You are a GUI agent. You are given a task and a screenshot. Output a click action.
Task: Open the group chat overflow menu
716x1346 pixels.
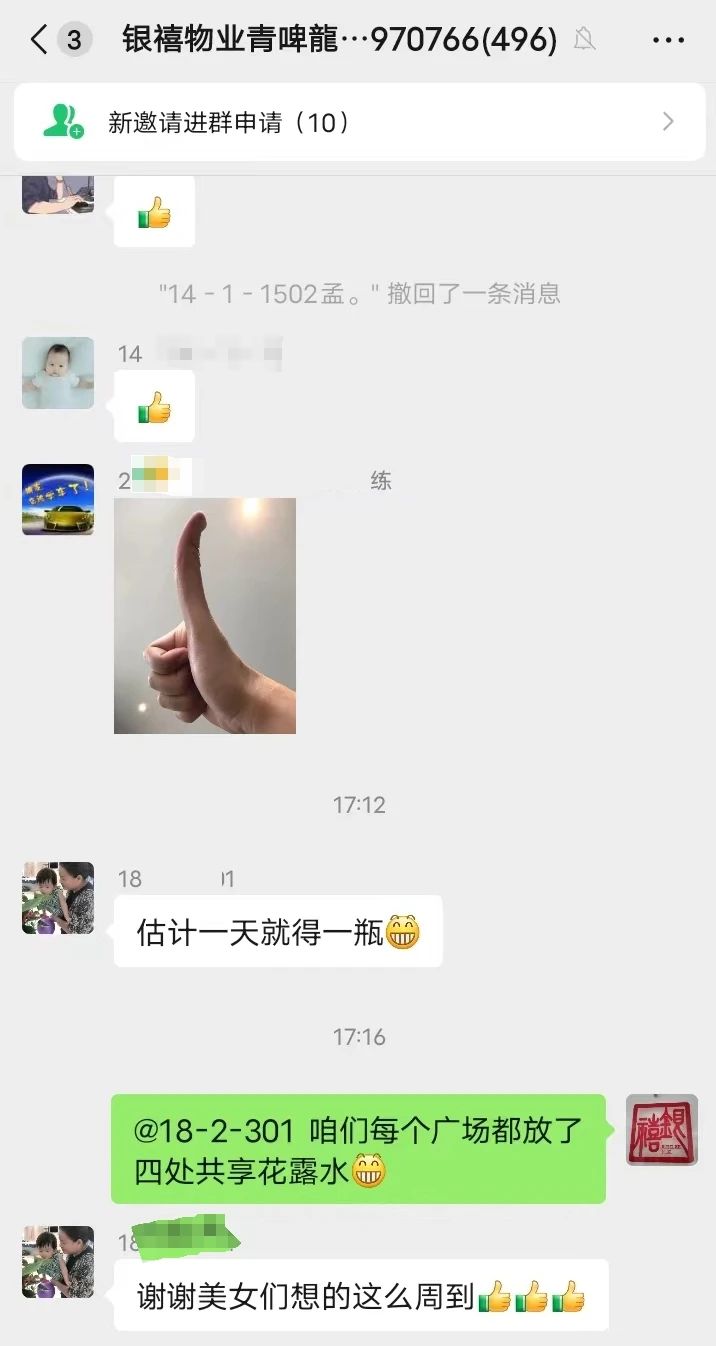point(668,40)
